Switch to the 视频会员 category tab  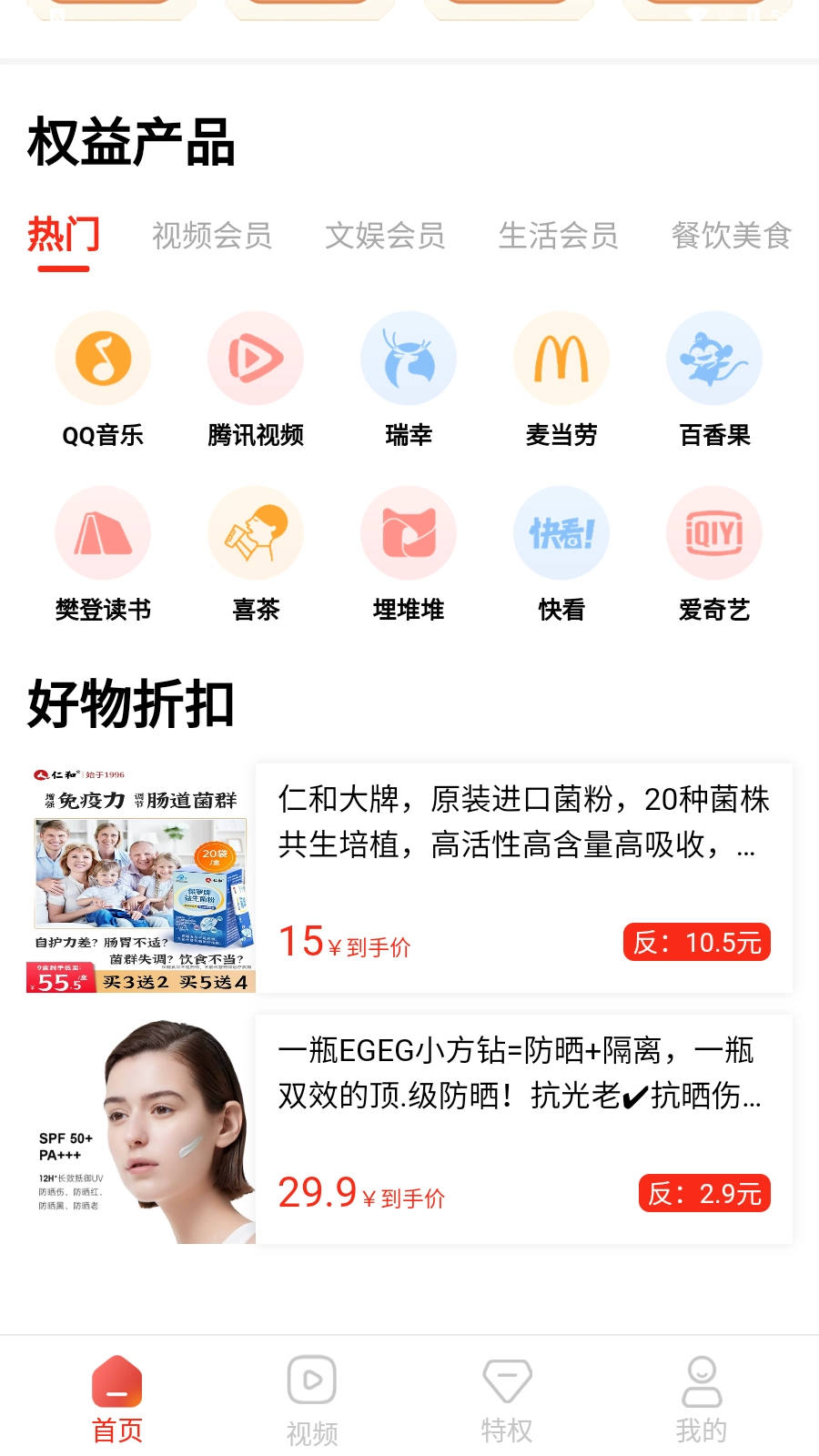(211, 236)
